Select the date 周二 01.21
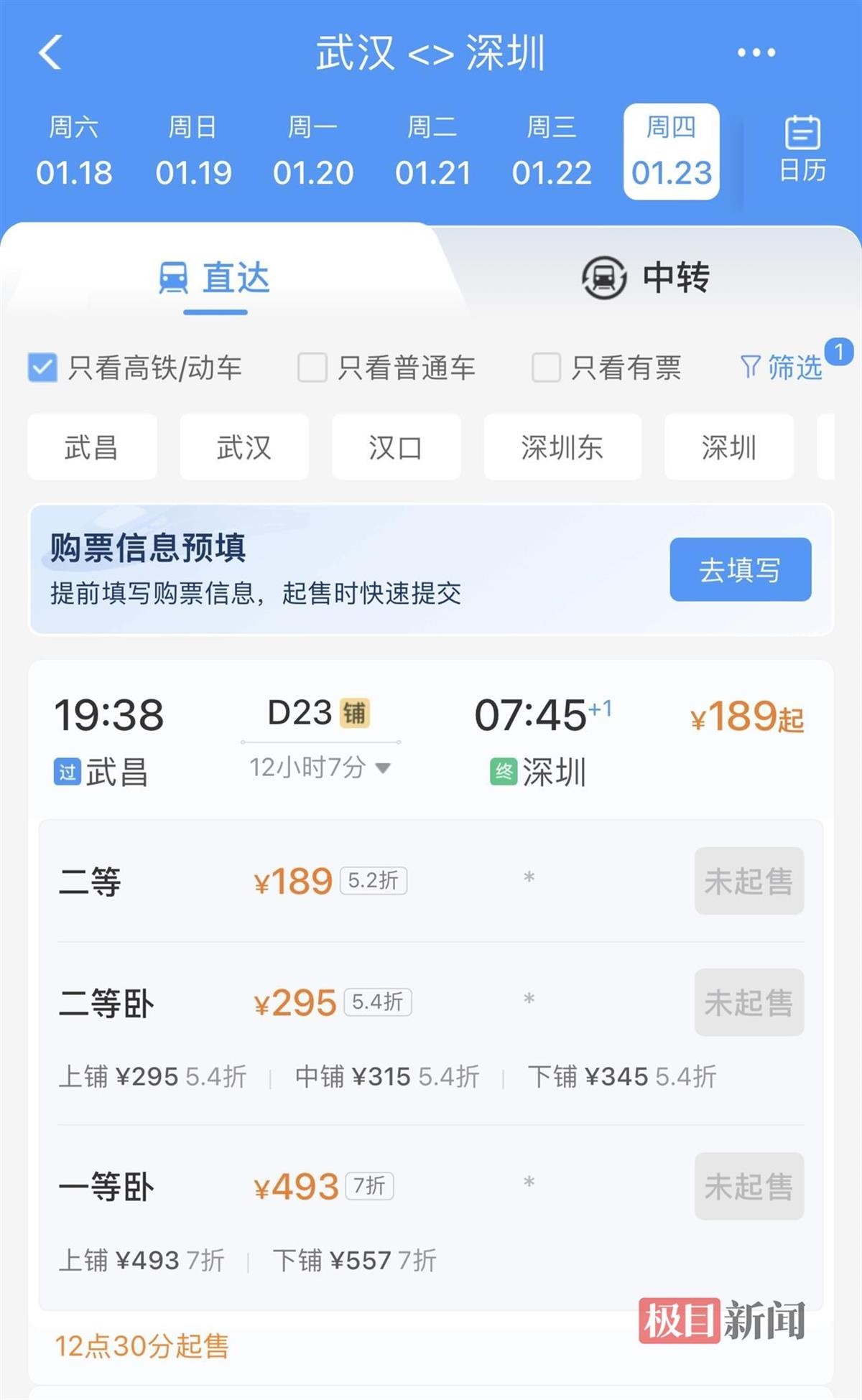This screenshot has width=862, height=1400. pyautogui.click(x=432, y=151)
